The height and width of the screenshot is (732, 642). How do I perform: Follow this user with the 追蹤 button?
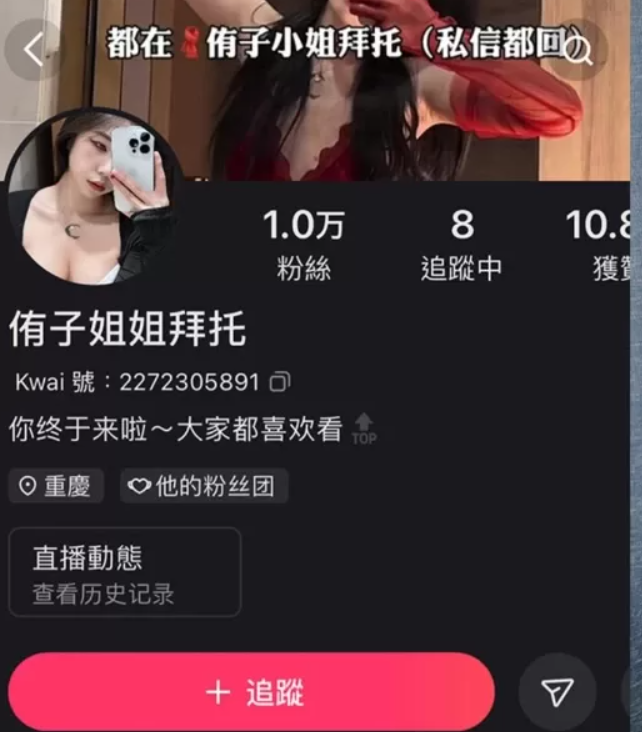[251, 692]
